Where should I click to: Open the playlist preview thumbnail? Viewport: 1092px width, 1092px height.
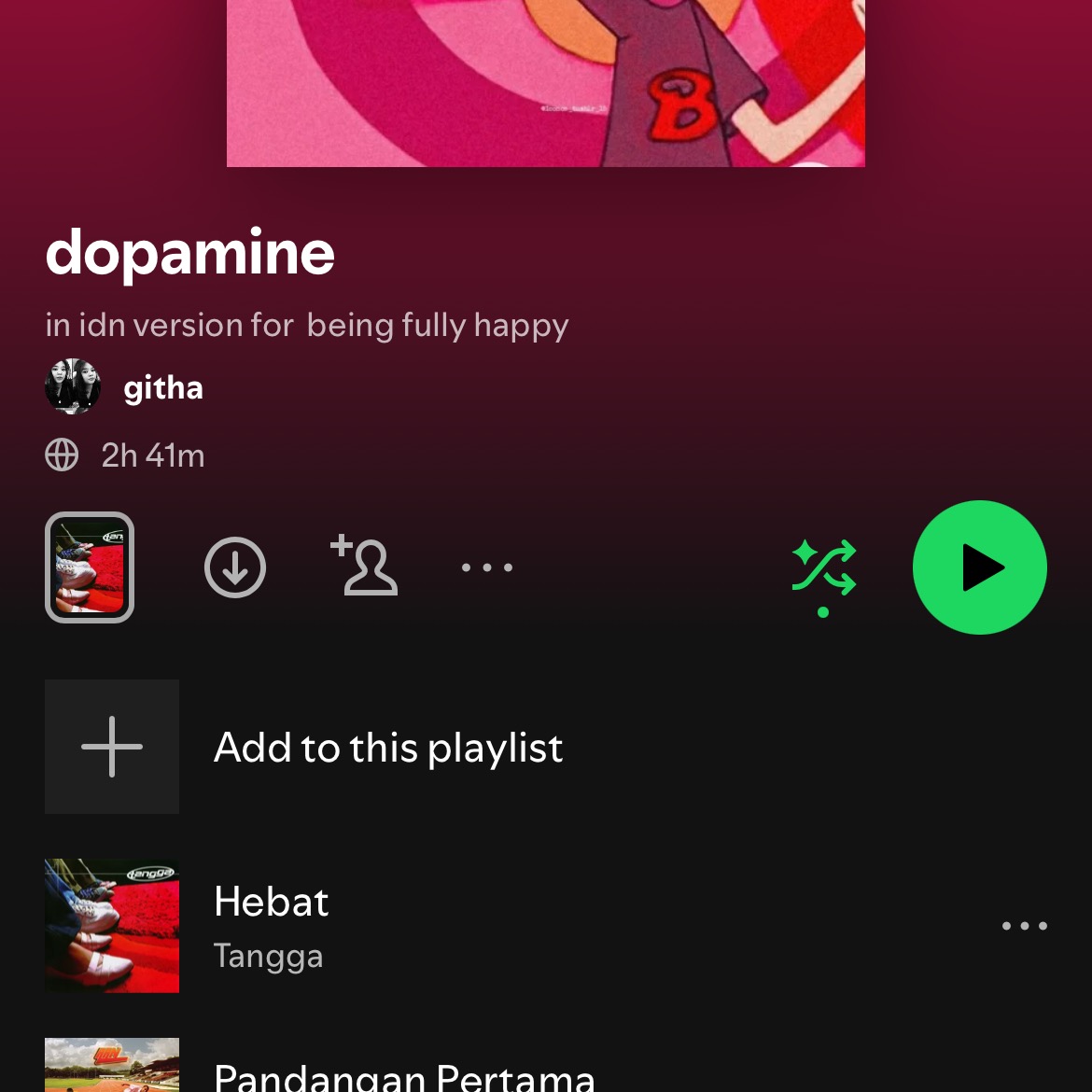[x=90, y=567]
